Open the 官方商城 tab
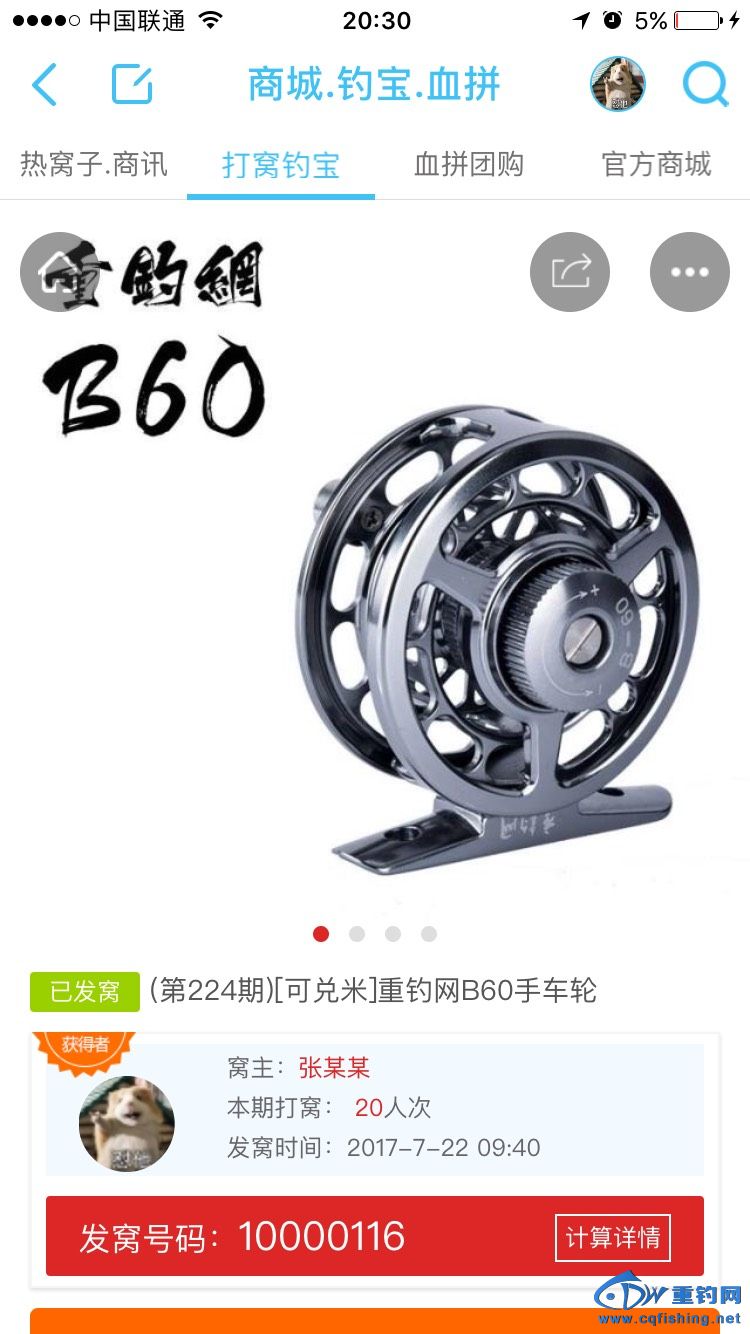 click(x=656, y=164)
